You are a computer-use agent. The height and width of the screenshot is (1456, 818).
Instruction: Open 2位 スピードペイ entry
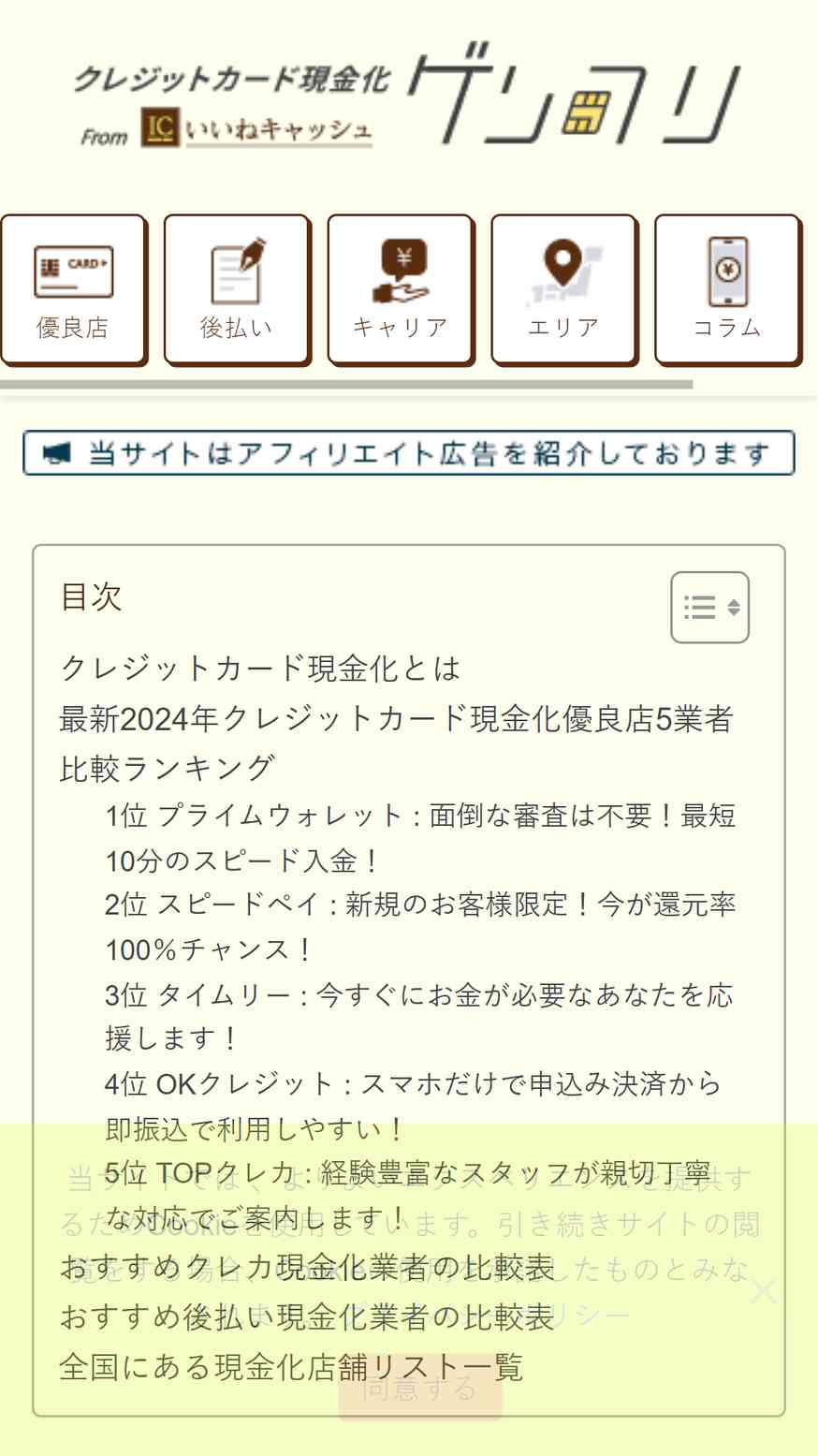tap(420, 927)
